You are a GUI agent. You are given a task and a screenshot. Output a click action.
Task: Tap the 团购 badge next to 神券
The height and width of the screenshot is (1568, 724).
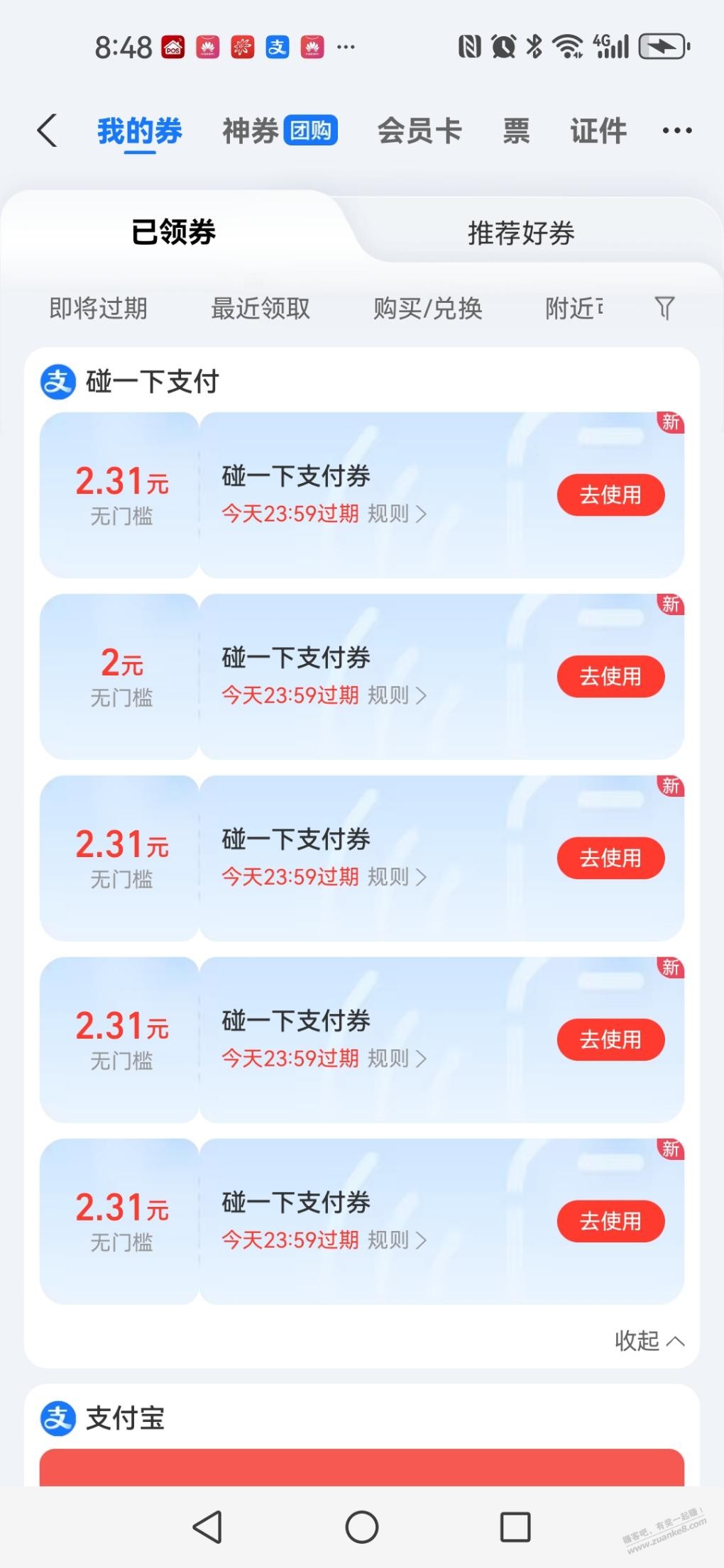tap(310, 130)
